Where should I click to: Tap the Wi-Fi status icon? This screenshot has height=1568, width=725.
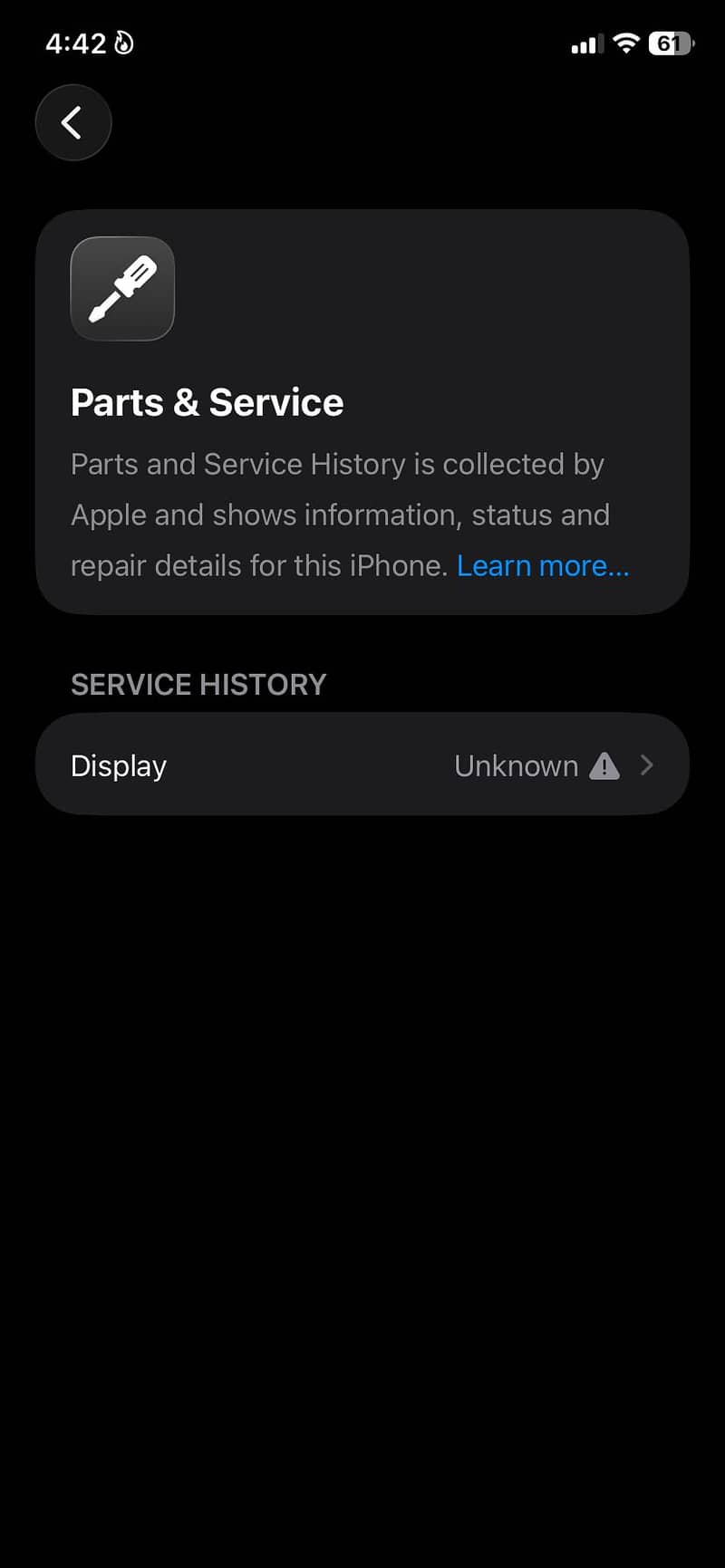tap(624, 43)
